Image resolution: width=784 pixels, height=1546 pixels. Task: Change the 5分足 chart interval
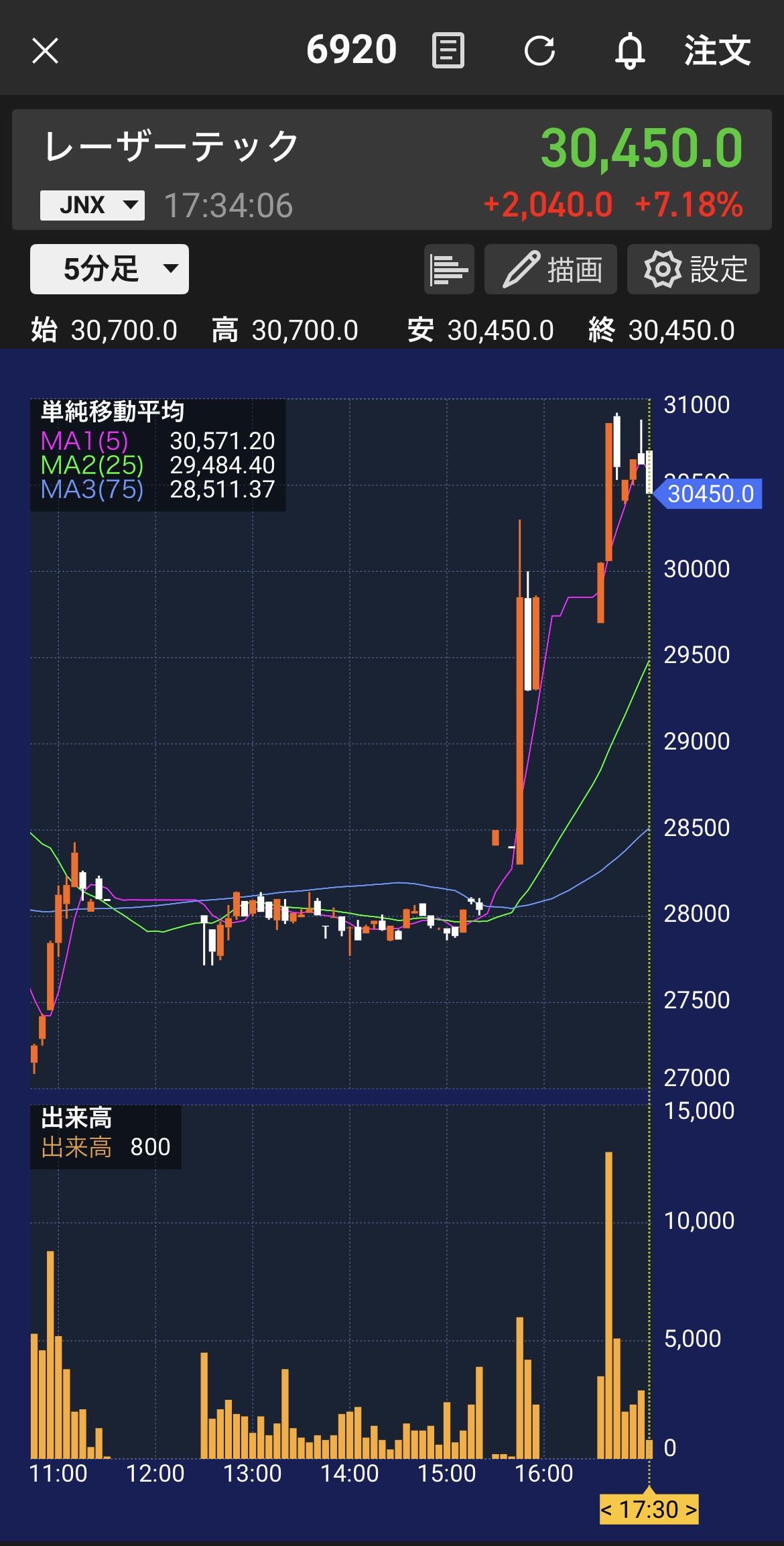[109, 270]
